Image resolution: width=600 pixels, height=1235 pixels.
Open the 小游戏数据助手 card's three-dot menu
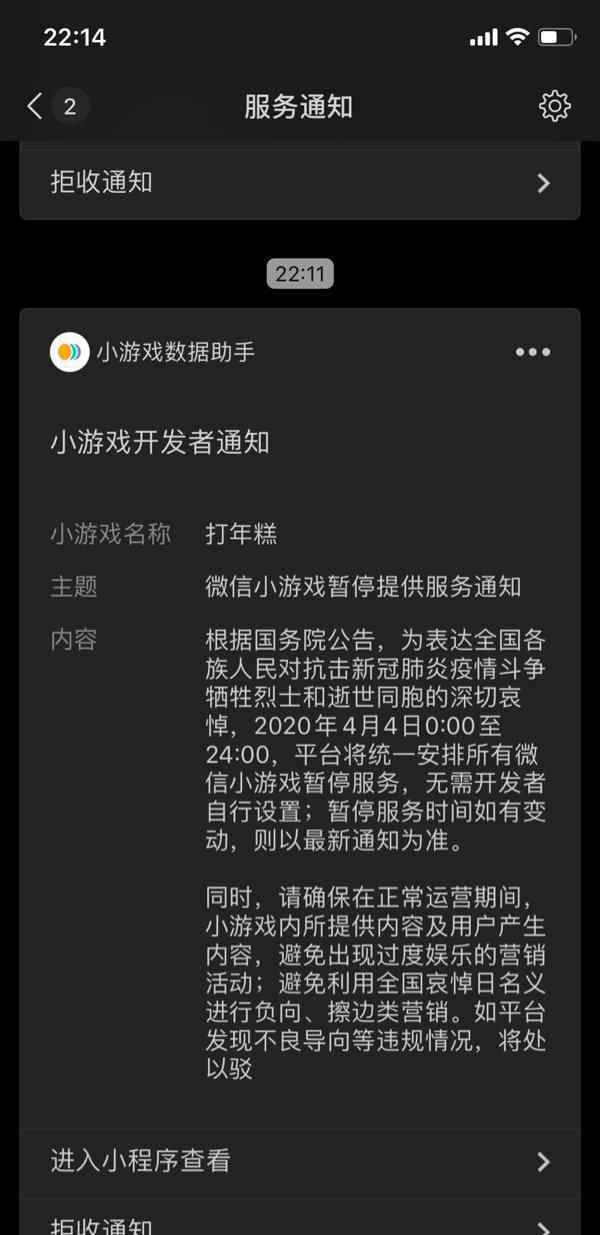tap(532, 352)
